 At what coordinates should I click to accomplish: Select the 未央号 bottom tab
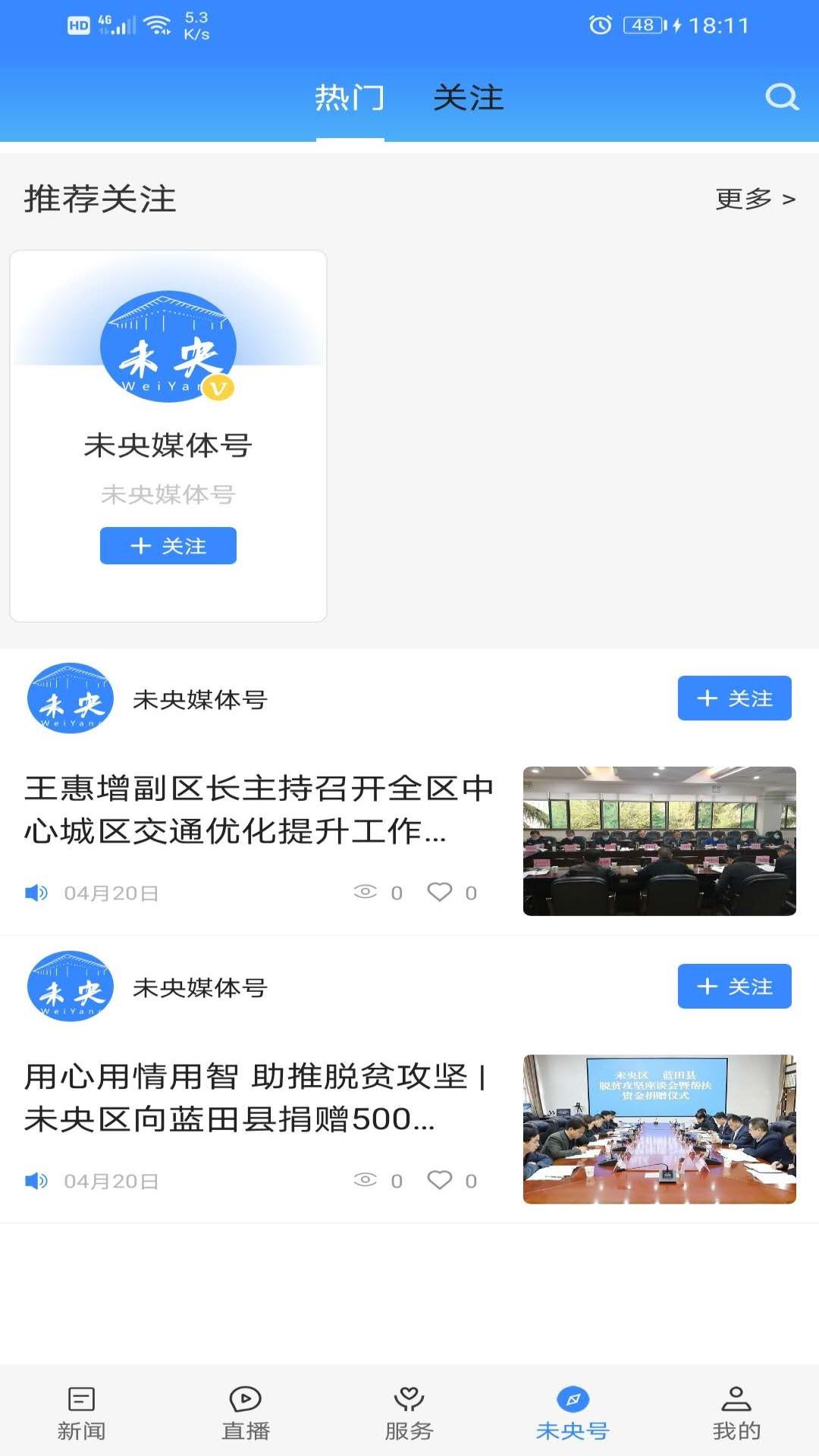point(573,1413)
